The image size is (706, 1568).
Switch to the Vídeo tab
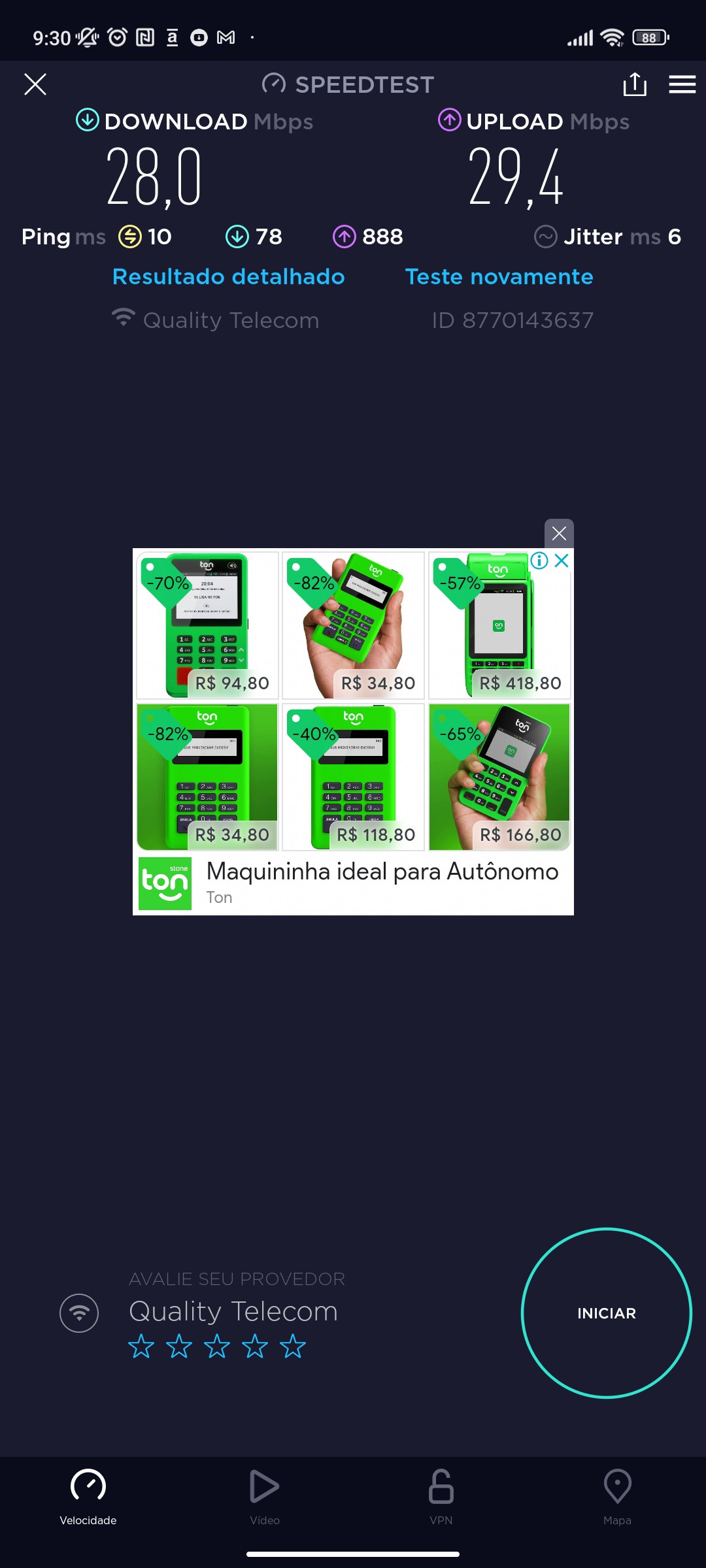tap(265, 1496)
